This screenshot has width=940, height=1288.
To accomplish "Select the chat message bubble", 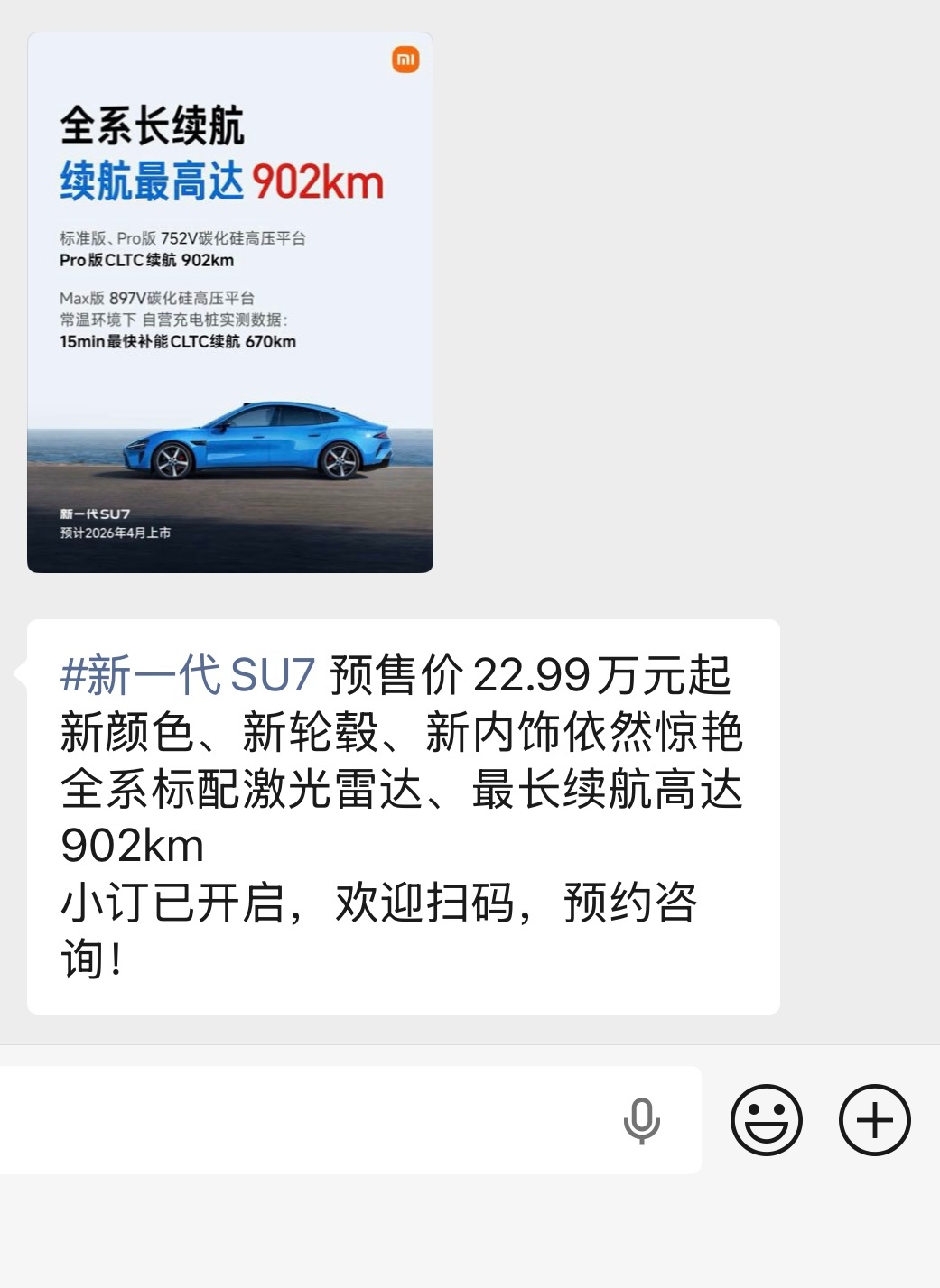I will point(405,810).
